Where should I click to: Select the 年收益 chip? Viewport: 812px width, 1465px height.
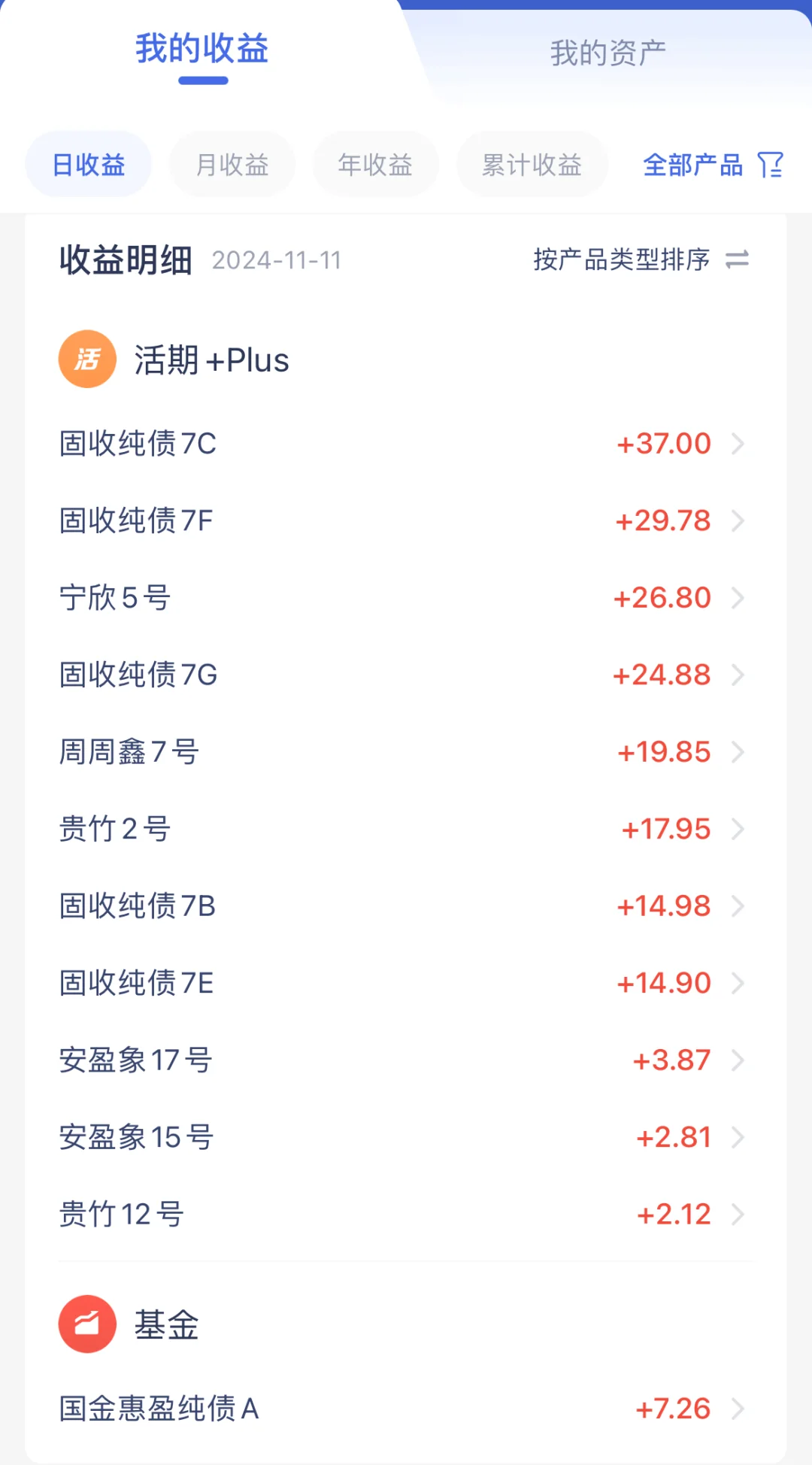pyautogui.click(x=375, y=164)
